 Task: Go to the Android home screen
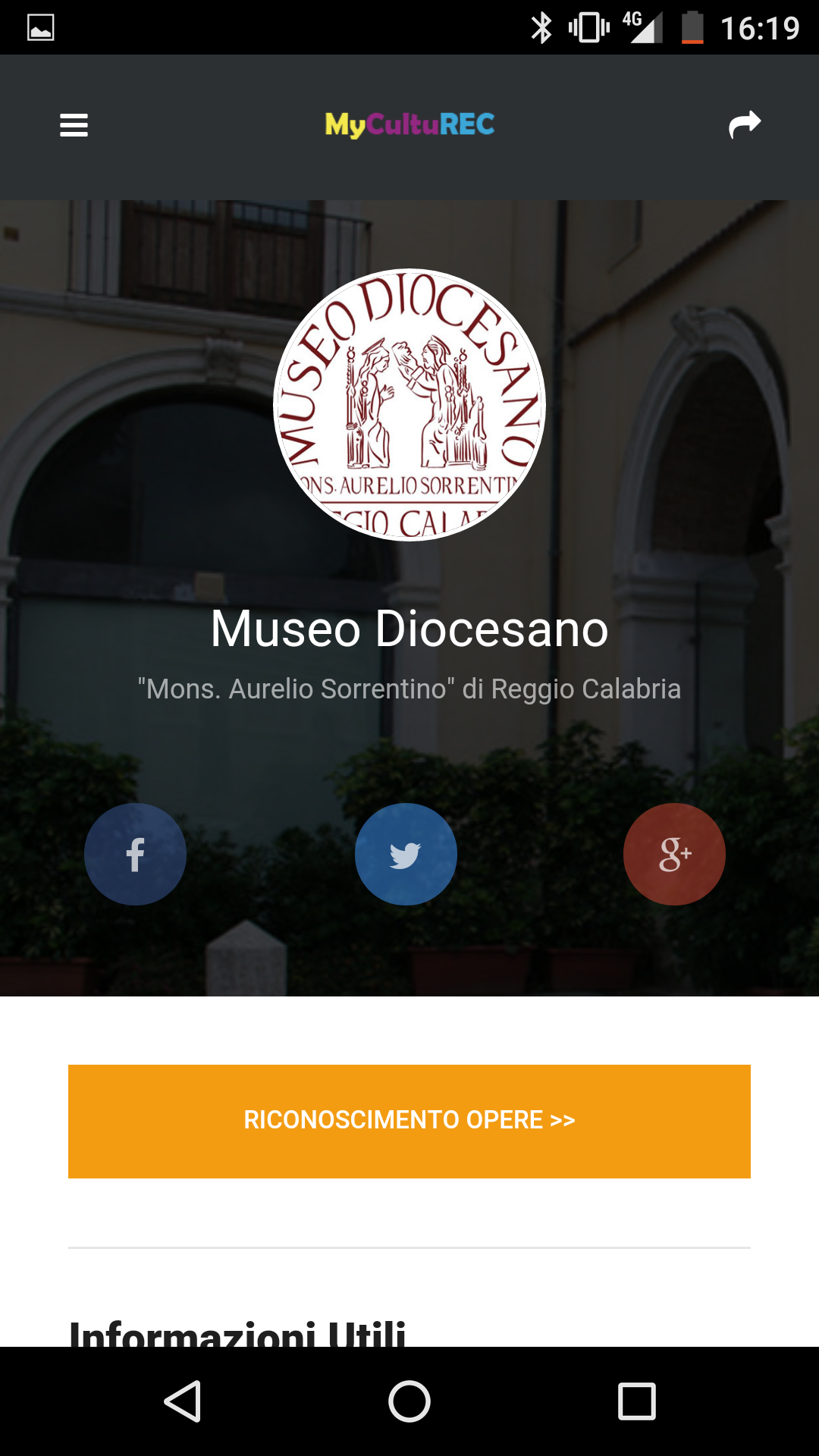[409, 1401]
